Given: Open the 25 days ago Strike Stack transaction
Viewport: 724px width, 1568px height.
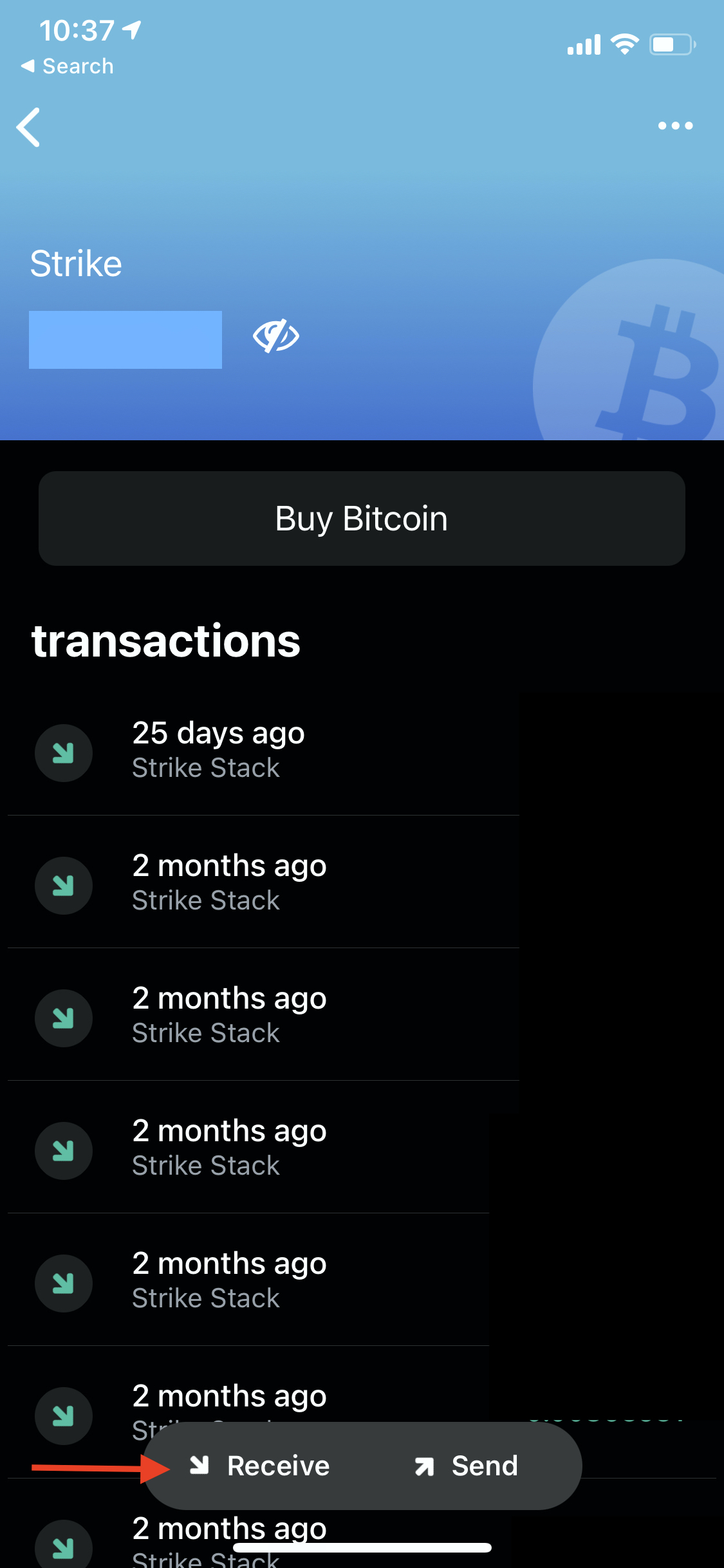Looking at the screenshot, I should coord(263,750).
